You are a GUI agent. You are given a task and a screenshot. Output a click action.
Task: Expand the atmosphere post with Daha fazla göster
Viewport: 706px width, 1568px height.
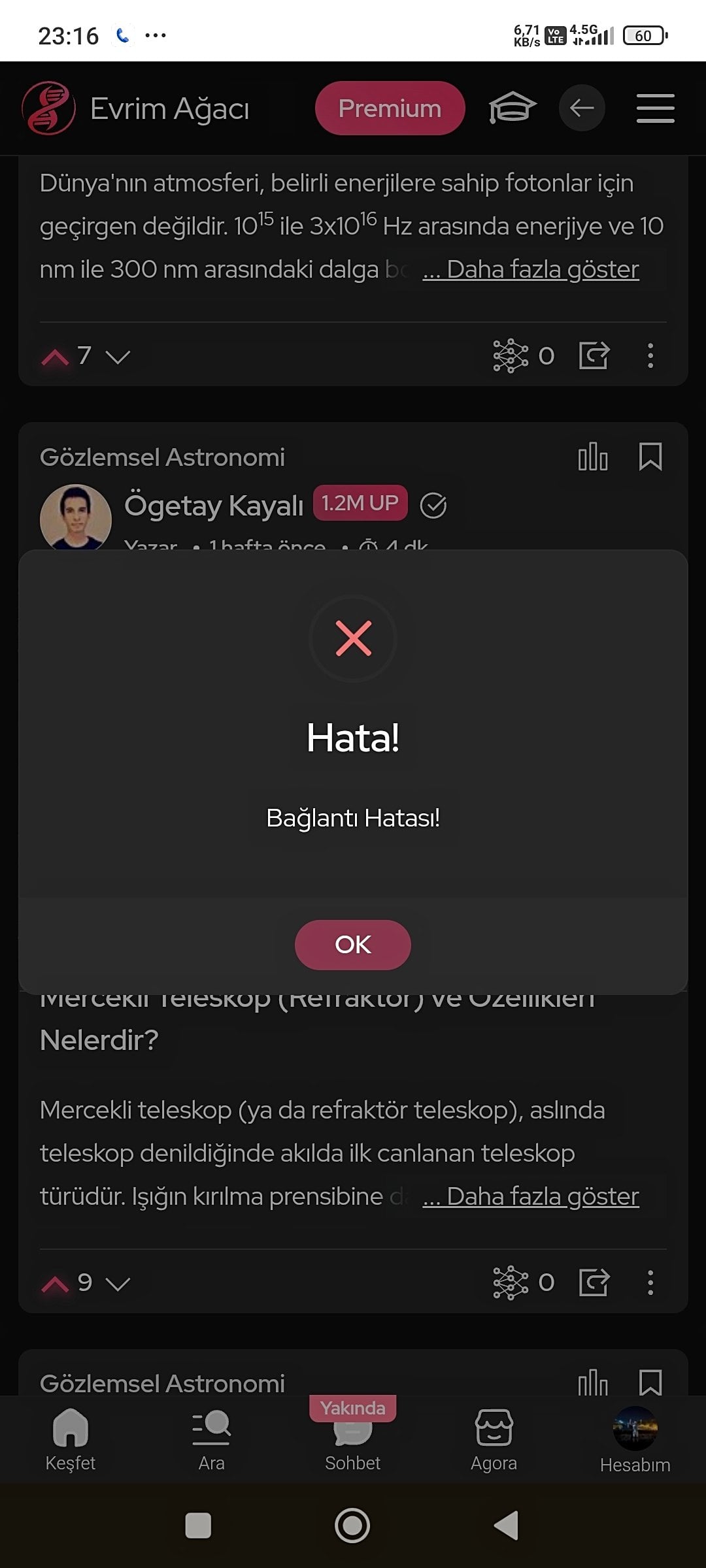coord(531,269)
